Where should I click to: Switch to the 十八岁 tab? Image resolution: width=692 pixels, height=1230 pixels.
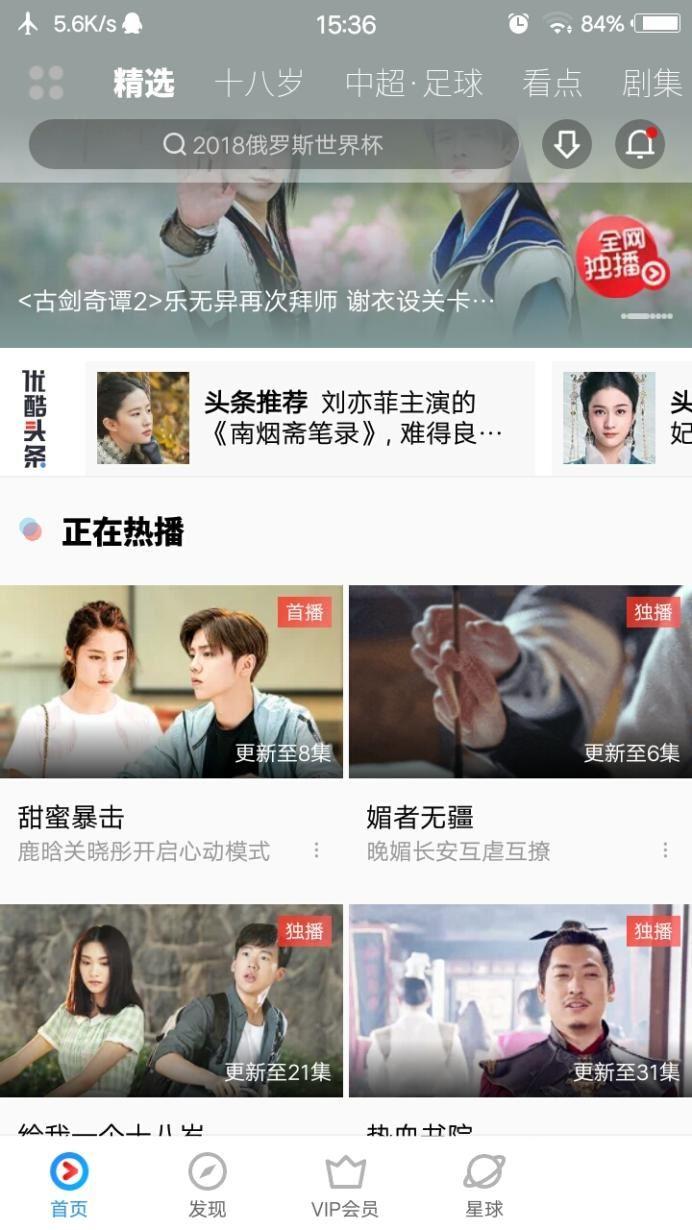(259, 84)
